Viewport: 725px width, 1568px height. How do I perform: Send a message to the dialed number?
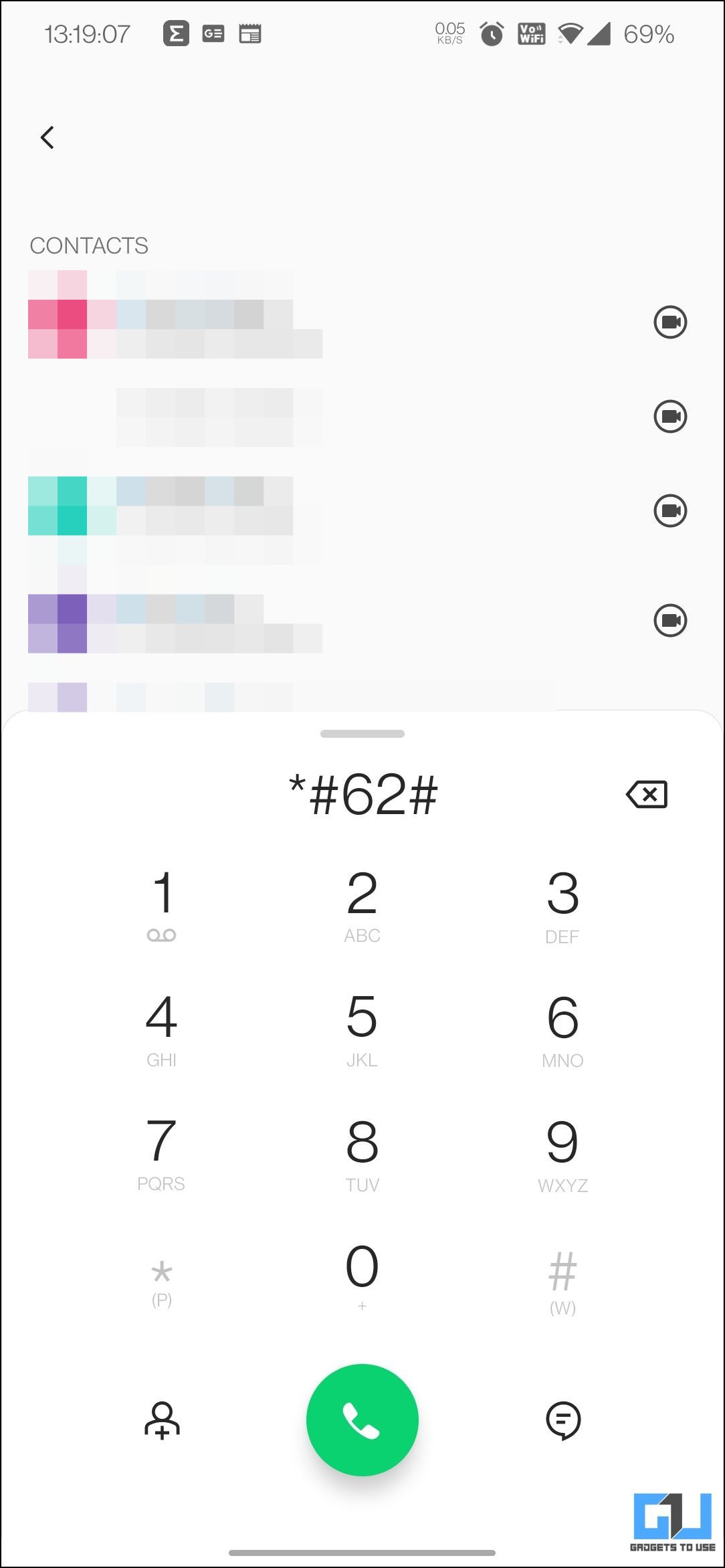563,1420
